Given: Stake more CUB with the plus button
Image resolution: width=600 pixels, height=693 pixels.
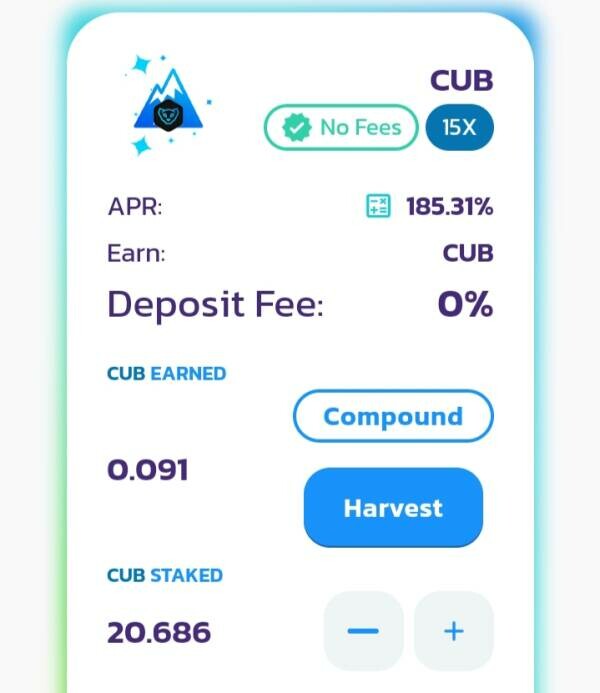Looking at the screenshot, I should point(454,631).
